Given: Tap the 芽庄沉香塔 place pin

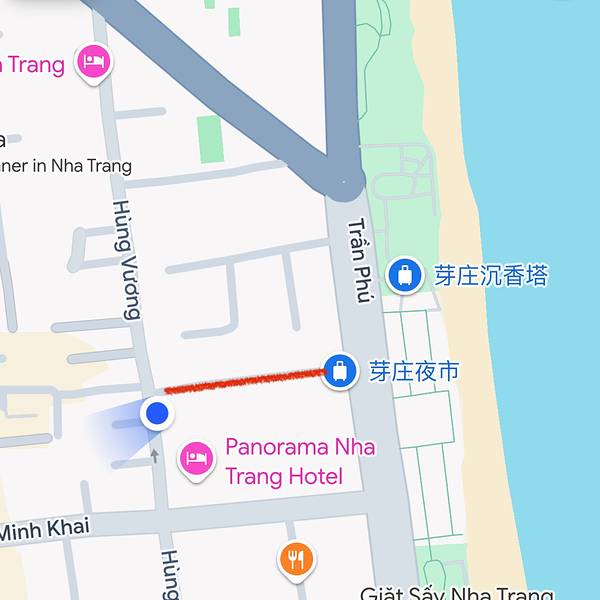Looking at the screenshot, I should click(x=404, y=273).
